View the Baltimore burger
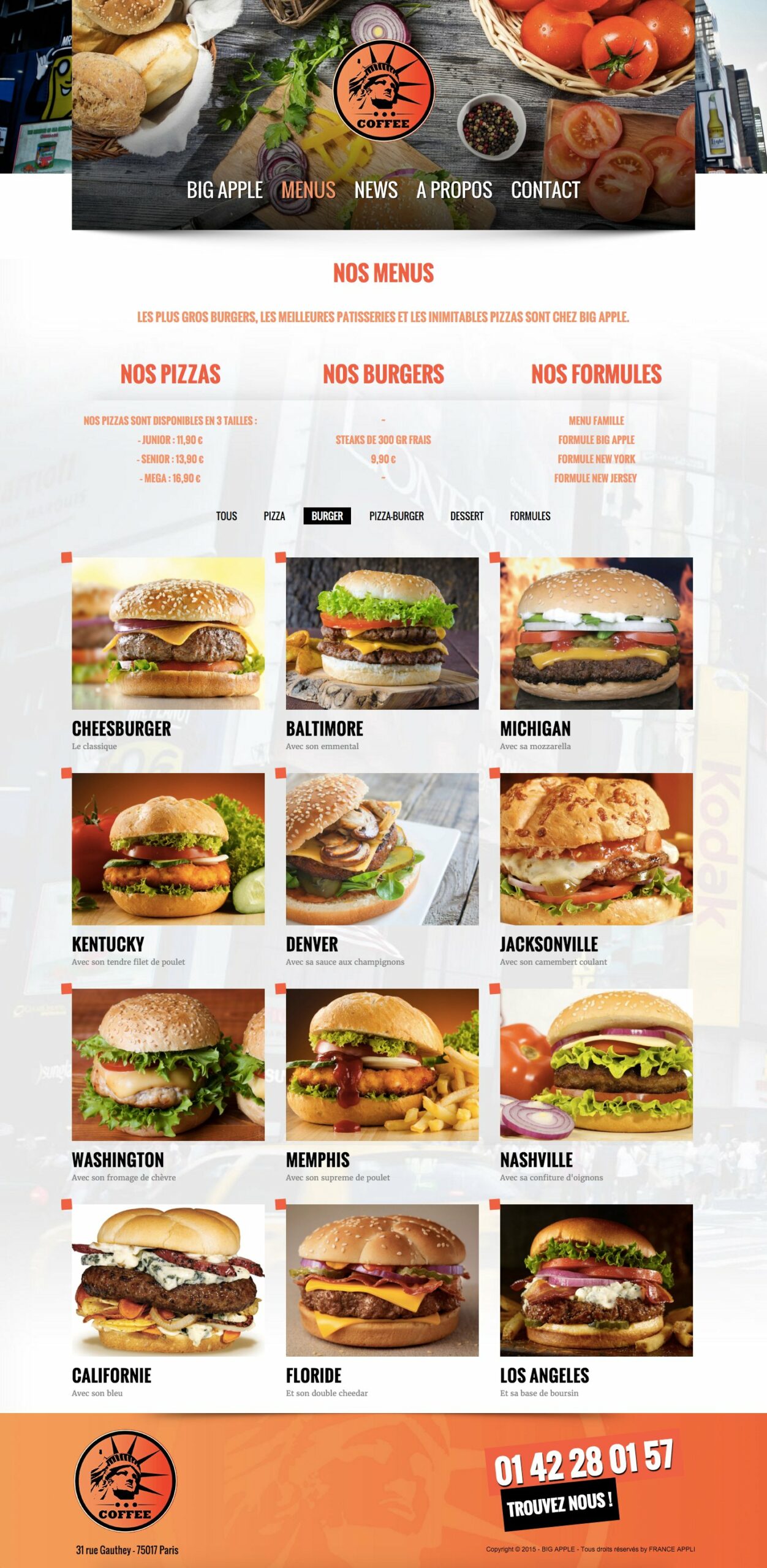The width and height of the screenshot is (767, 1568). [x=382, y=633]
